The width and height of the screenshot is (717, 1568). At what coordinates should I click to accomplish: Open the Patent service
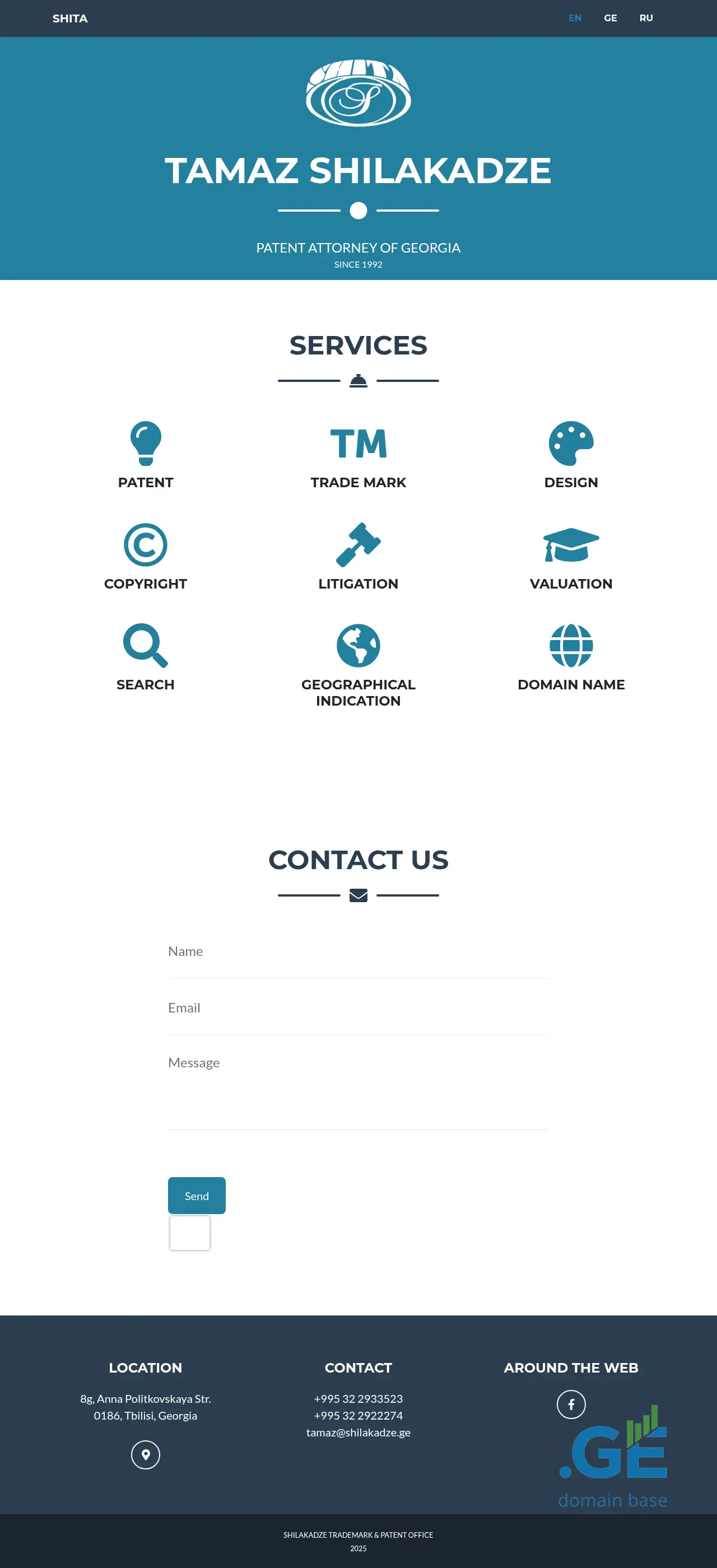146,455
